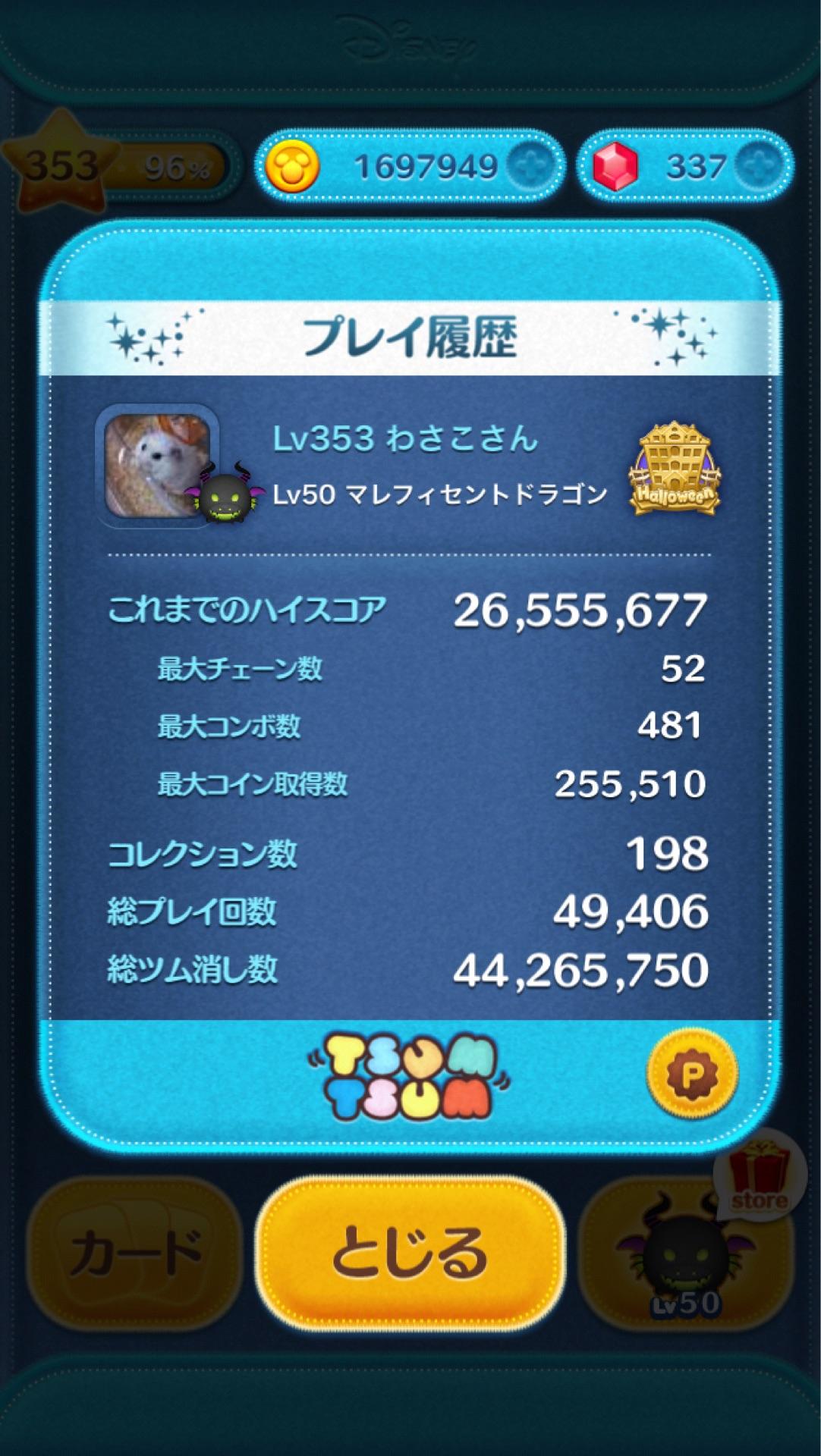Open the Halloween badge emblem
821x1456 pixels.
674,469
